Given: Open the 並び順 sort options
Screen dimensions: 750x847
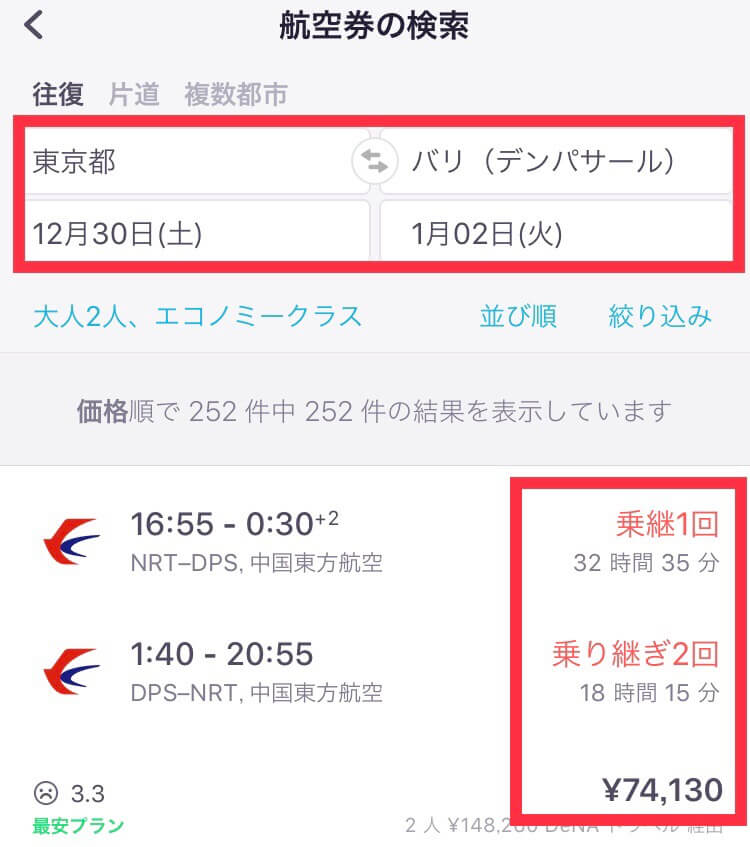Looking at the screenshot, I should (x=517, y=317).
